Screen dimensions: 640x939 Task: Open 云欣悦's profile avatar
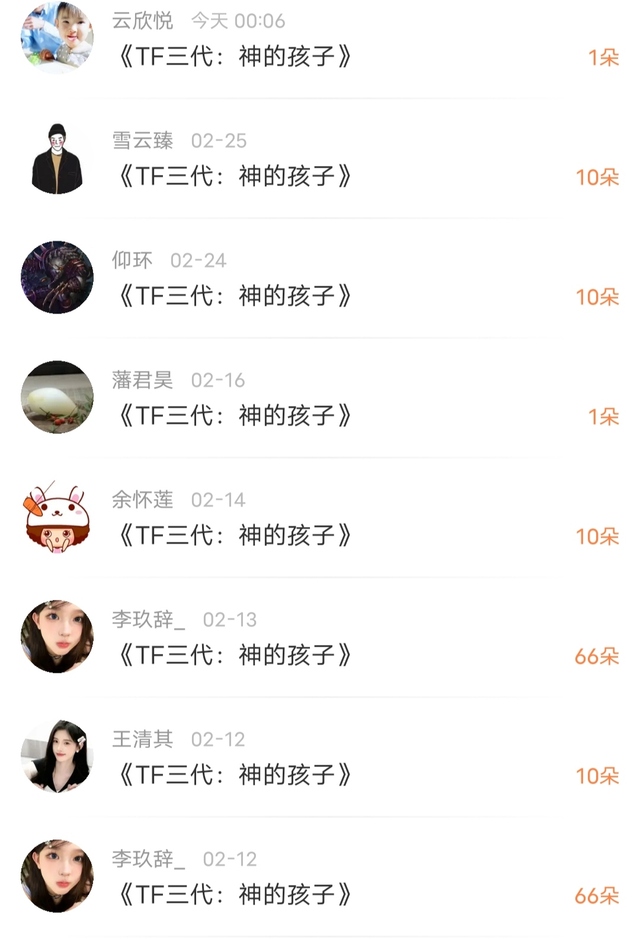click(57, 38)
